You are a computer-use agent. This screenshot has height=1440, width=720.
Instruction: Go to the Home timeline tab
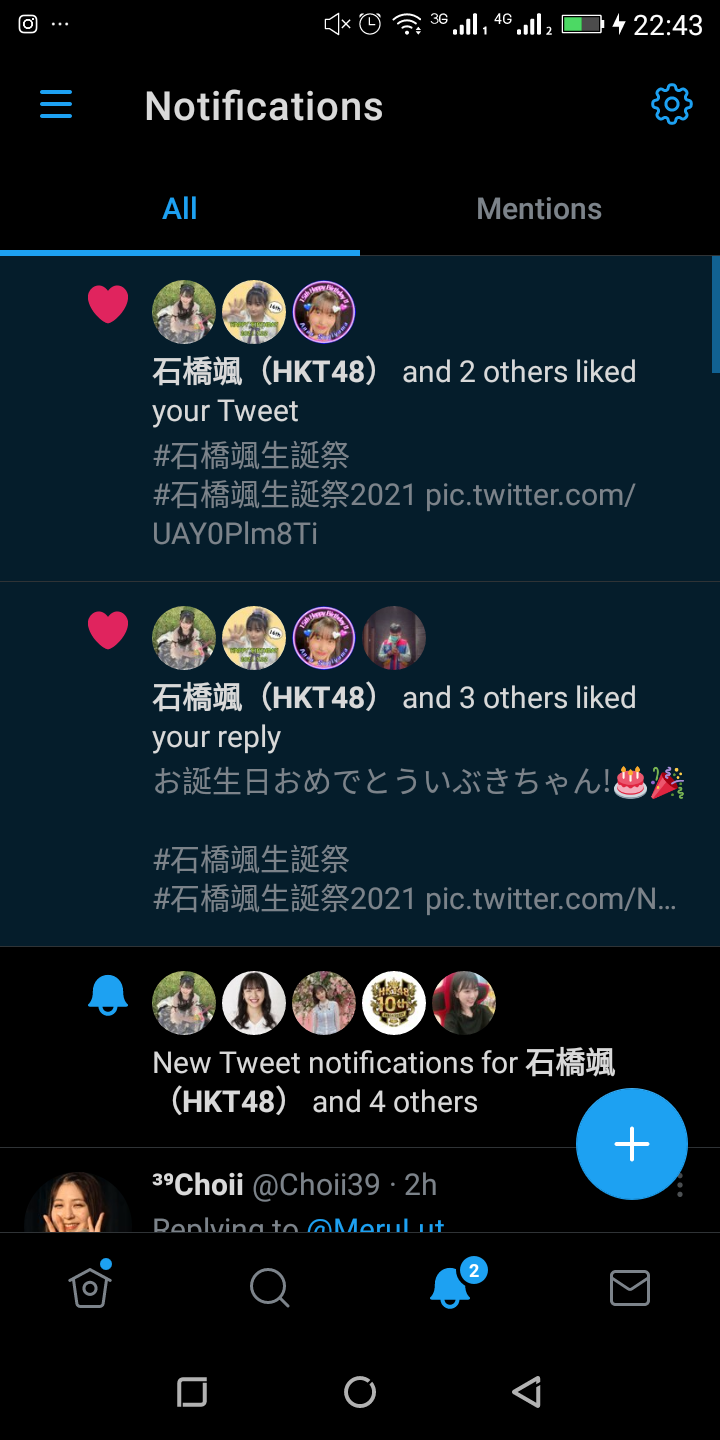click(90, 1288)
